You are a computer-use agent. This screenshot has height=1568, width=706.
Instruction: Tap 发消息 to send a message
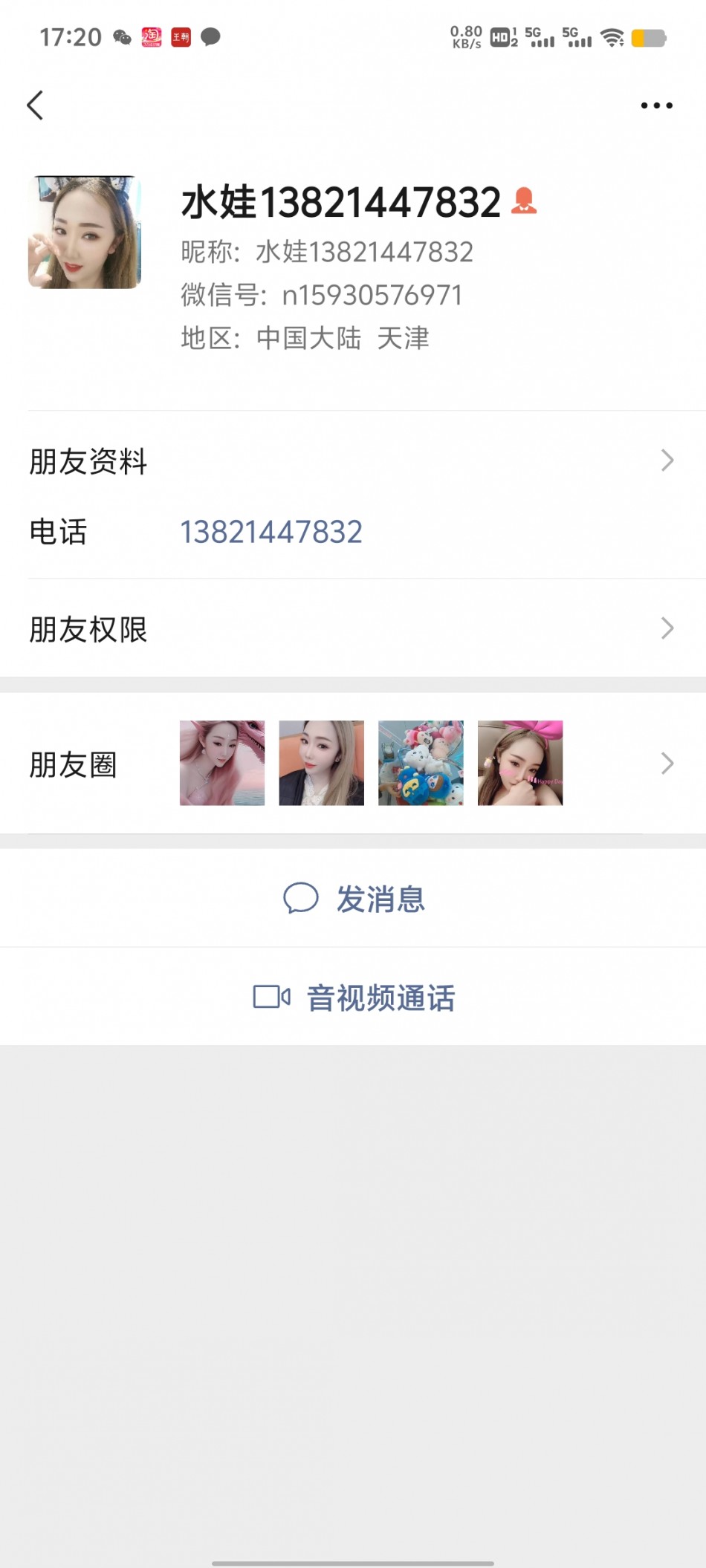click(x=354, y=899)
